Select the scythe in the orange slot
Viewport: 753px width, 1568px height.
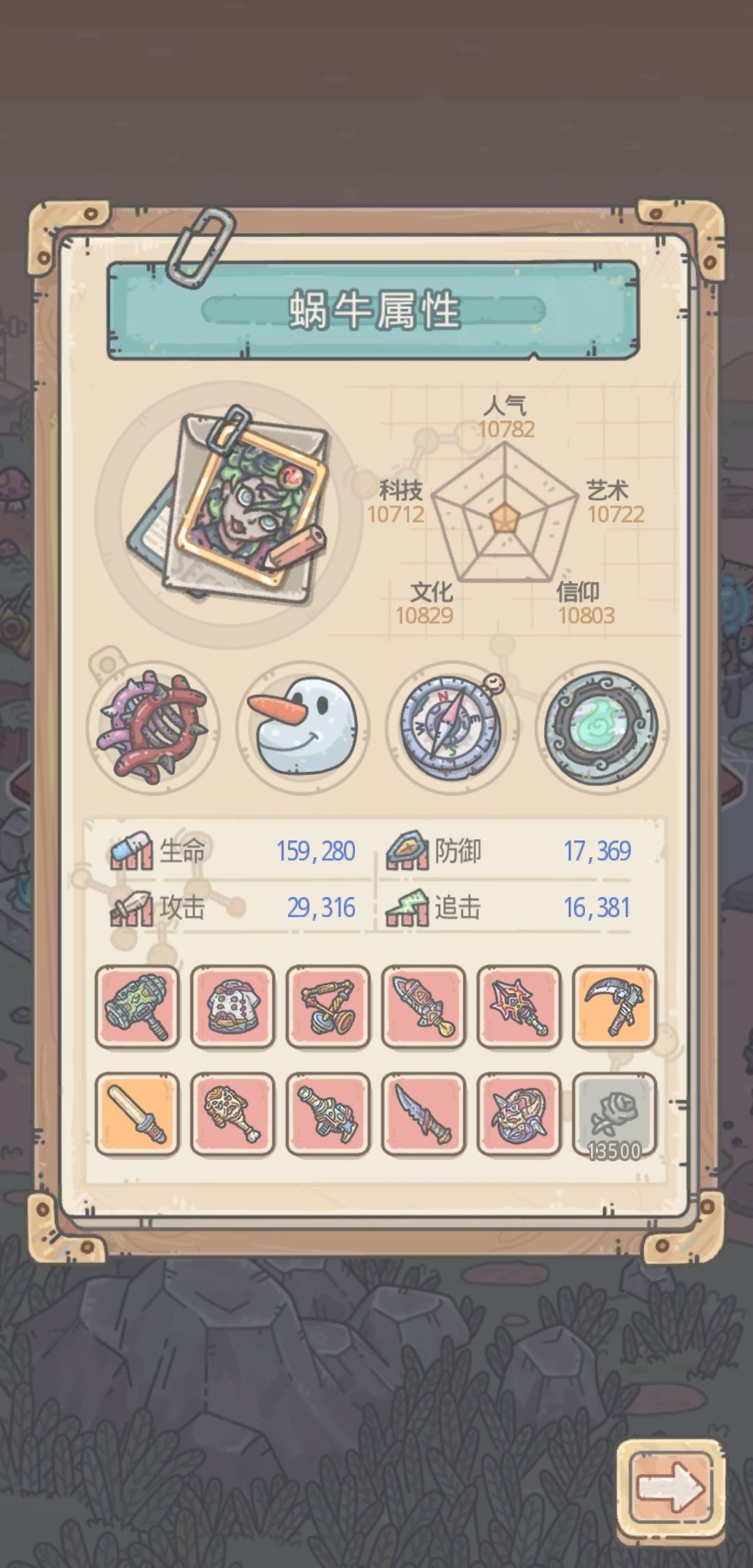(614, 1008)
